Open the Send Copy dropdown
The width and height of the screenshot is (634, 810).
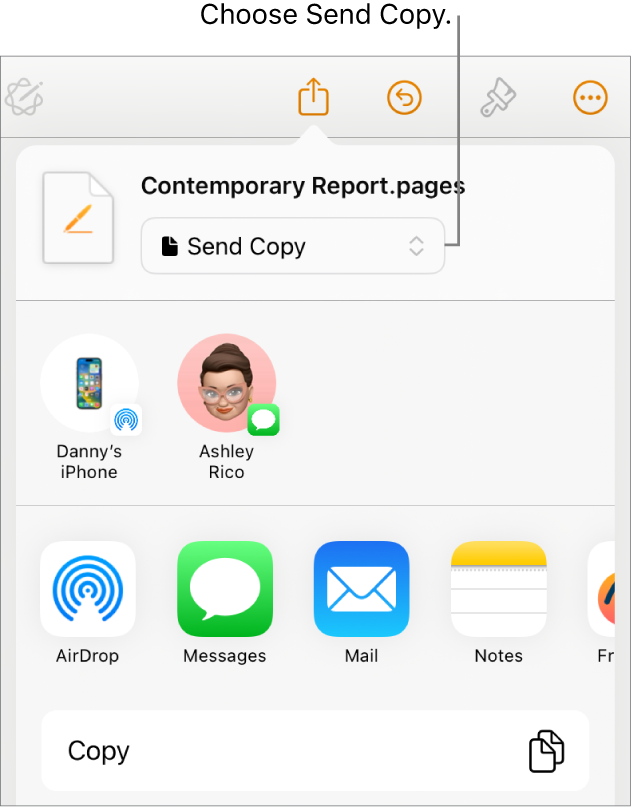click(x=293, y=246)
